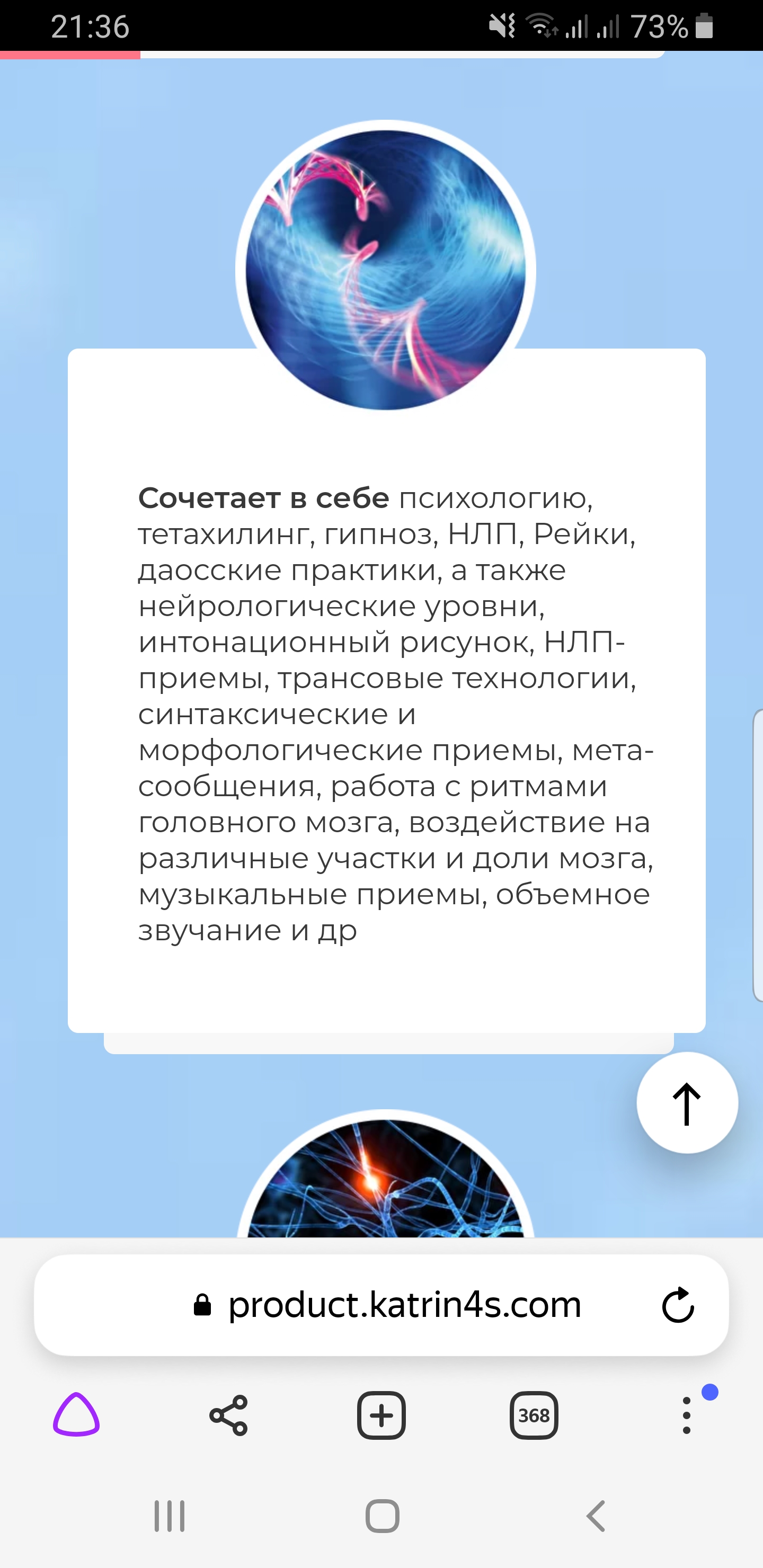Image resolution: width=763 pixels, height=1568 pixels.
Task: Share this web page
Action: coord(228,1415)
